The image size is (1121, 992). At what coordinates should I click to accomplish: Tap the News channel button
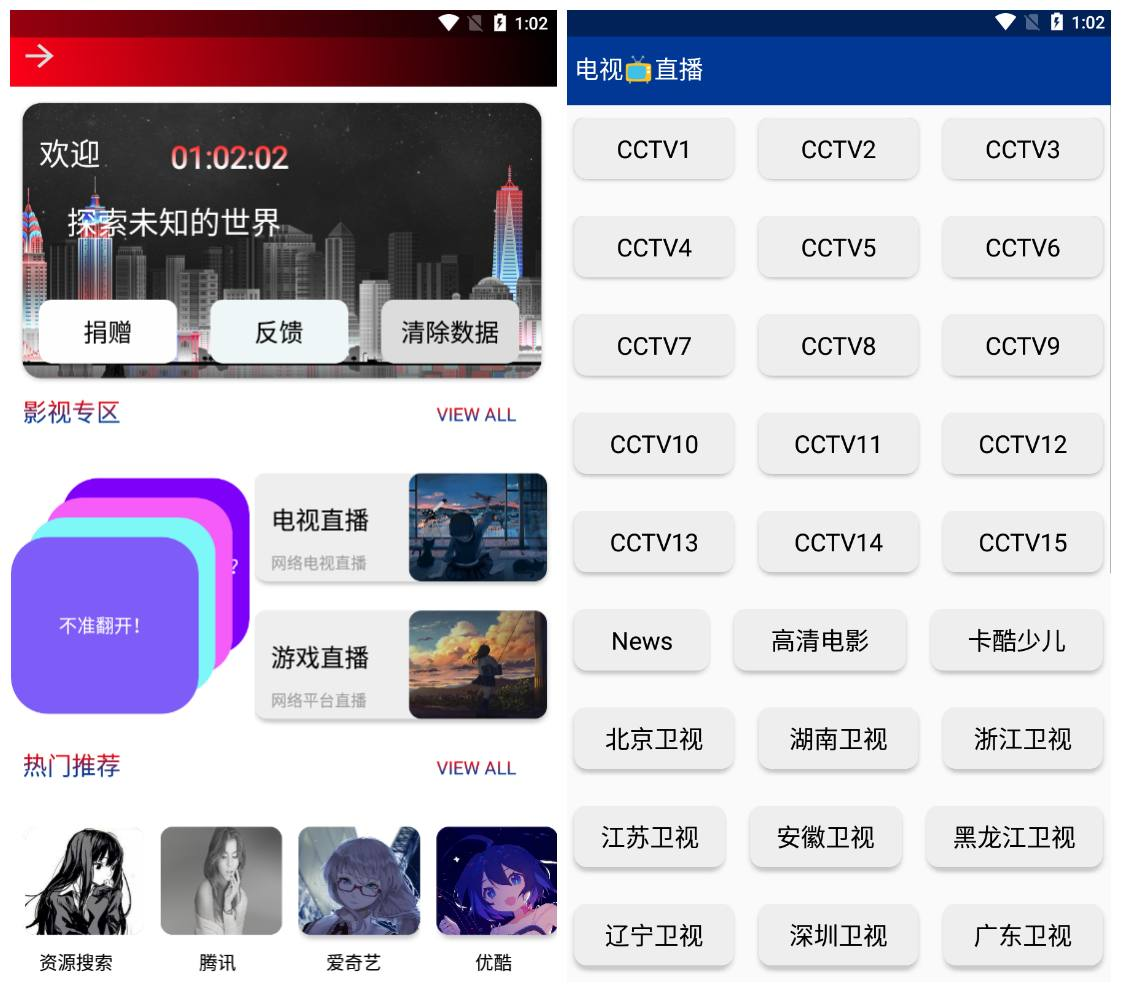(642, 641)
